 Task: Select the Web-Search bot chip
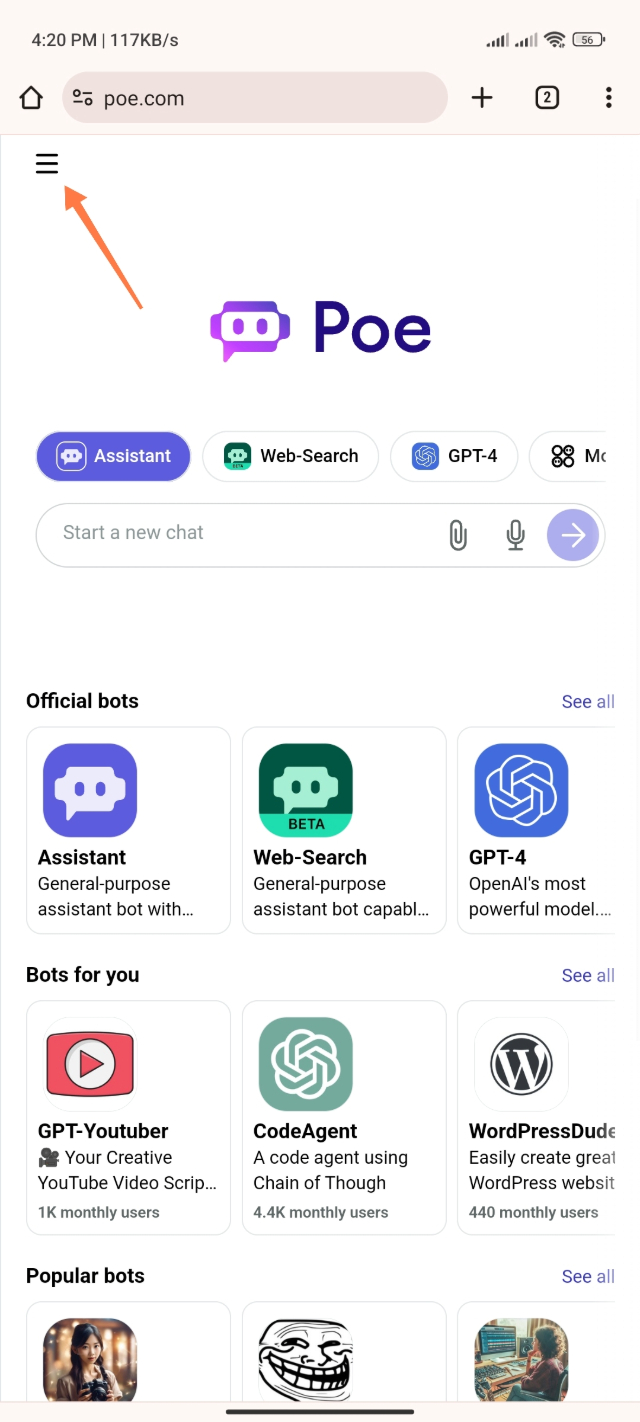point(290,456)
